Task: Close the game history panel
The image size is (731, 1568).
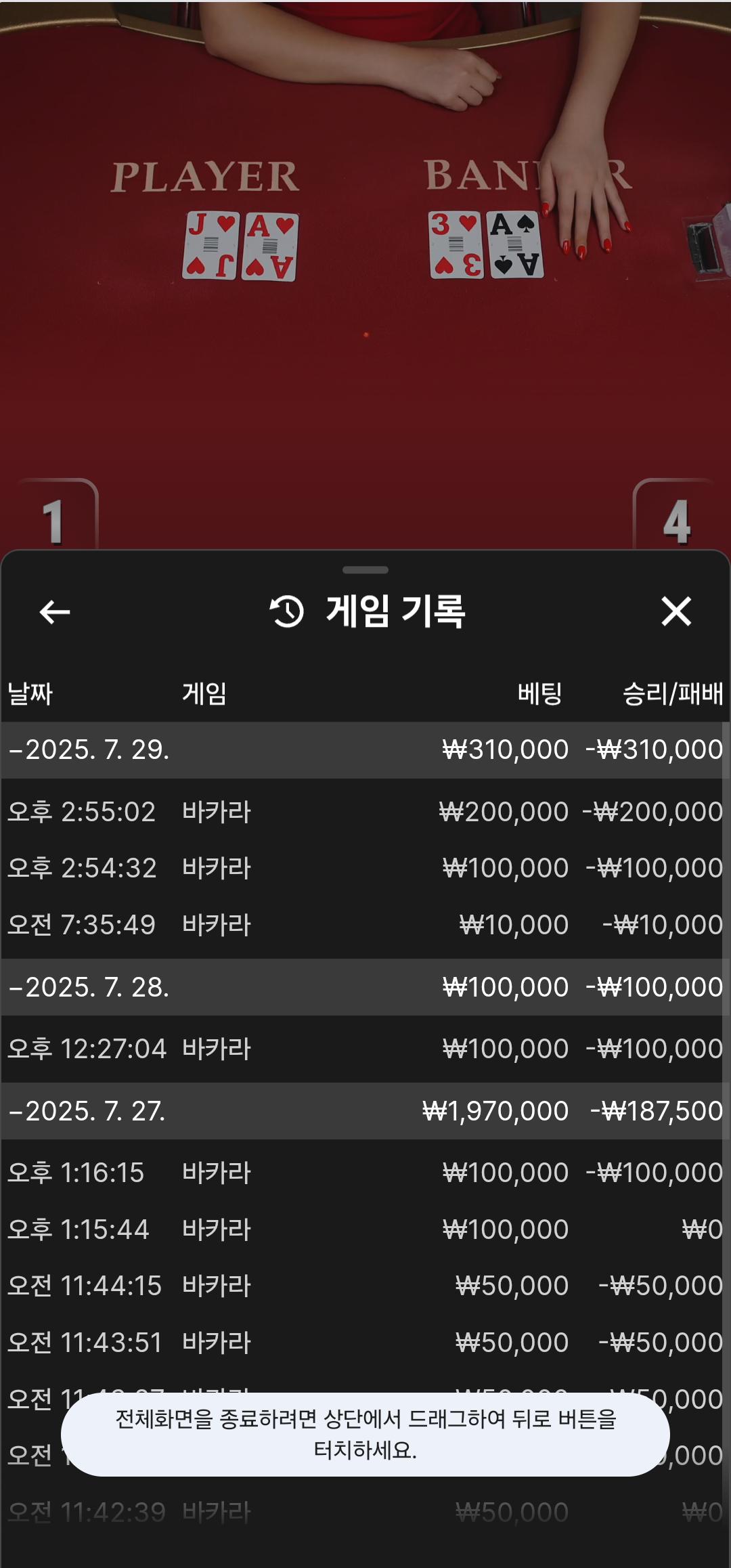Action: (x=675, y=612)
